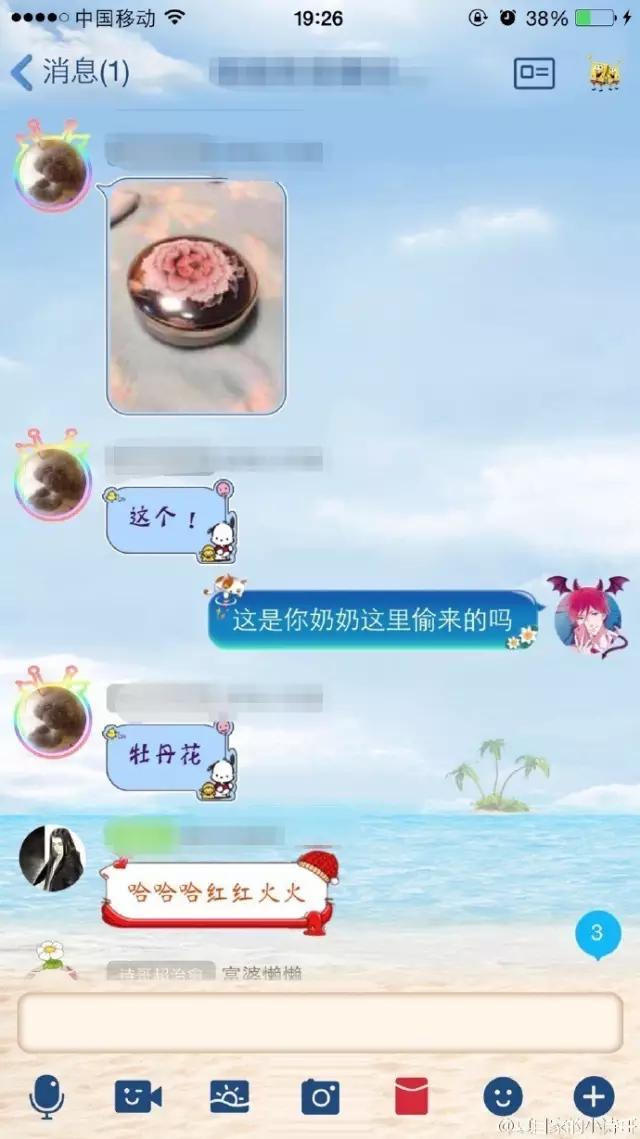Viewport: 640px width, 1139px height.
Task: Focus the message input field
Action: tap(320, 1022)
